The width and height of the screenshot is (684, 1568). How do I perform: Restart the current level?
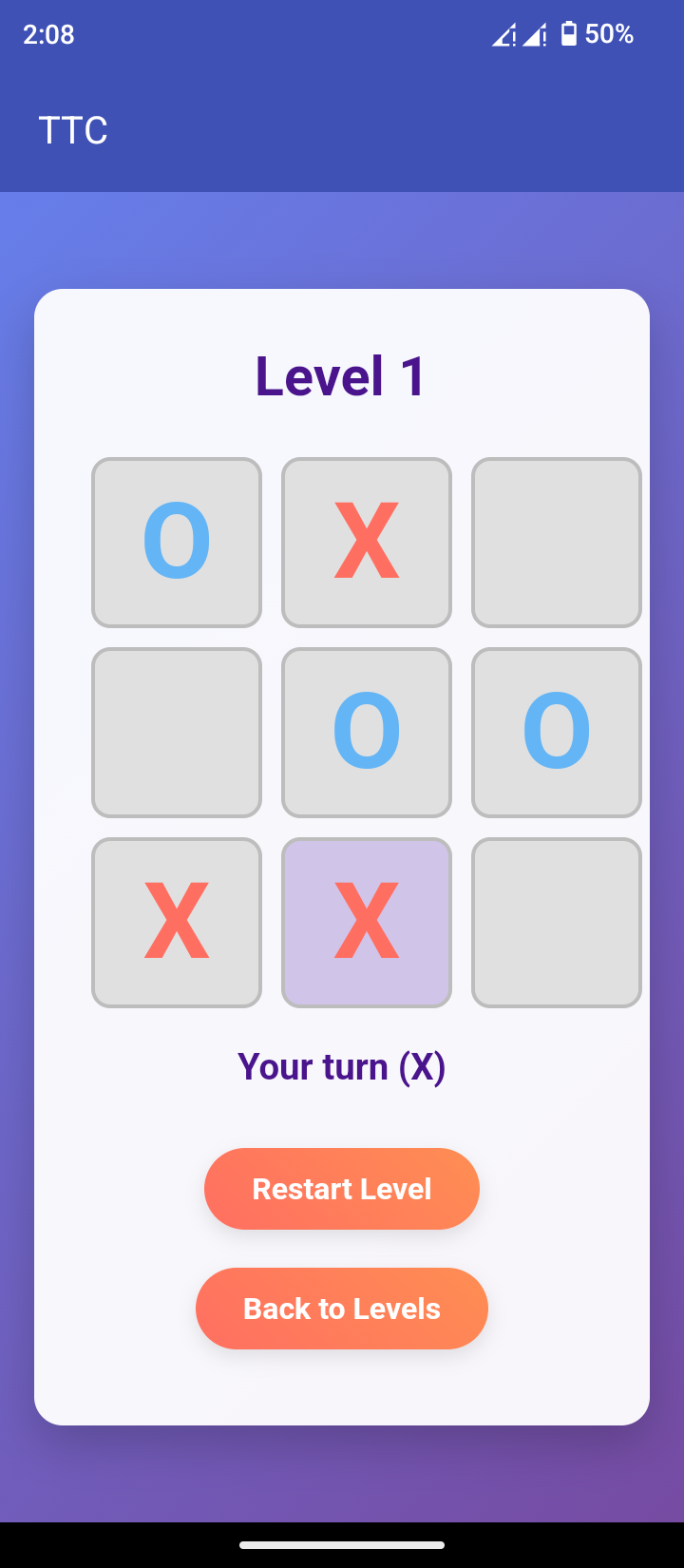[342, 1189]
